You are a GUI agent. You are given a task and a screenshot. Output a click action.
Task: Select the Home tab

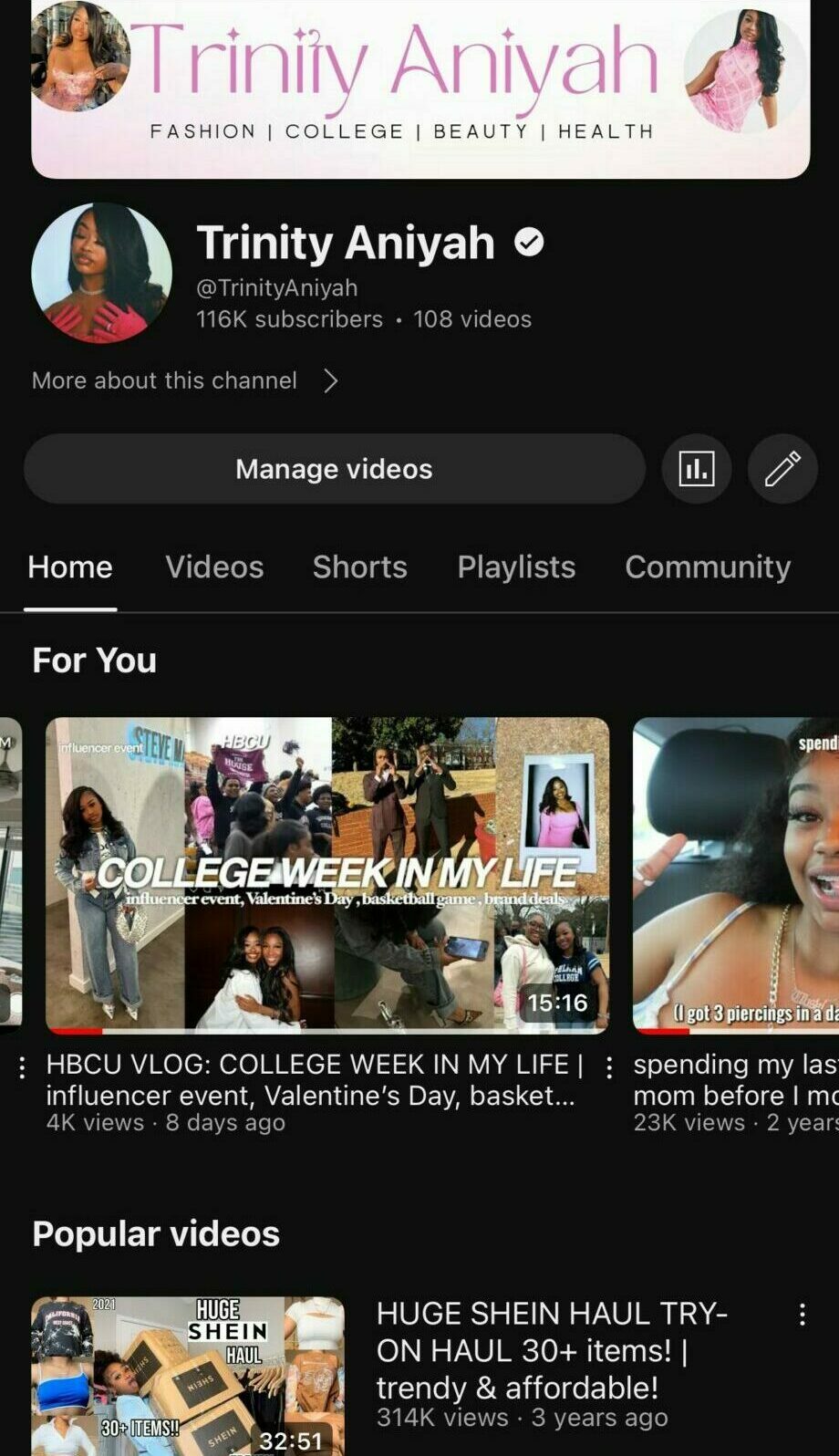[70, 567]
